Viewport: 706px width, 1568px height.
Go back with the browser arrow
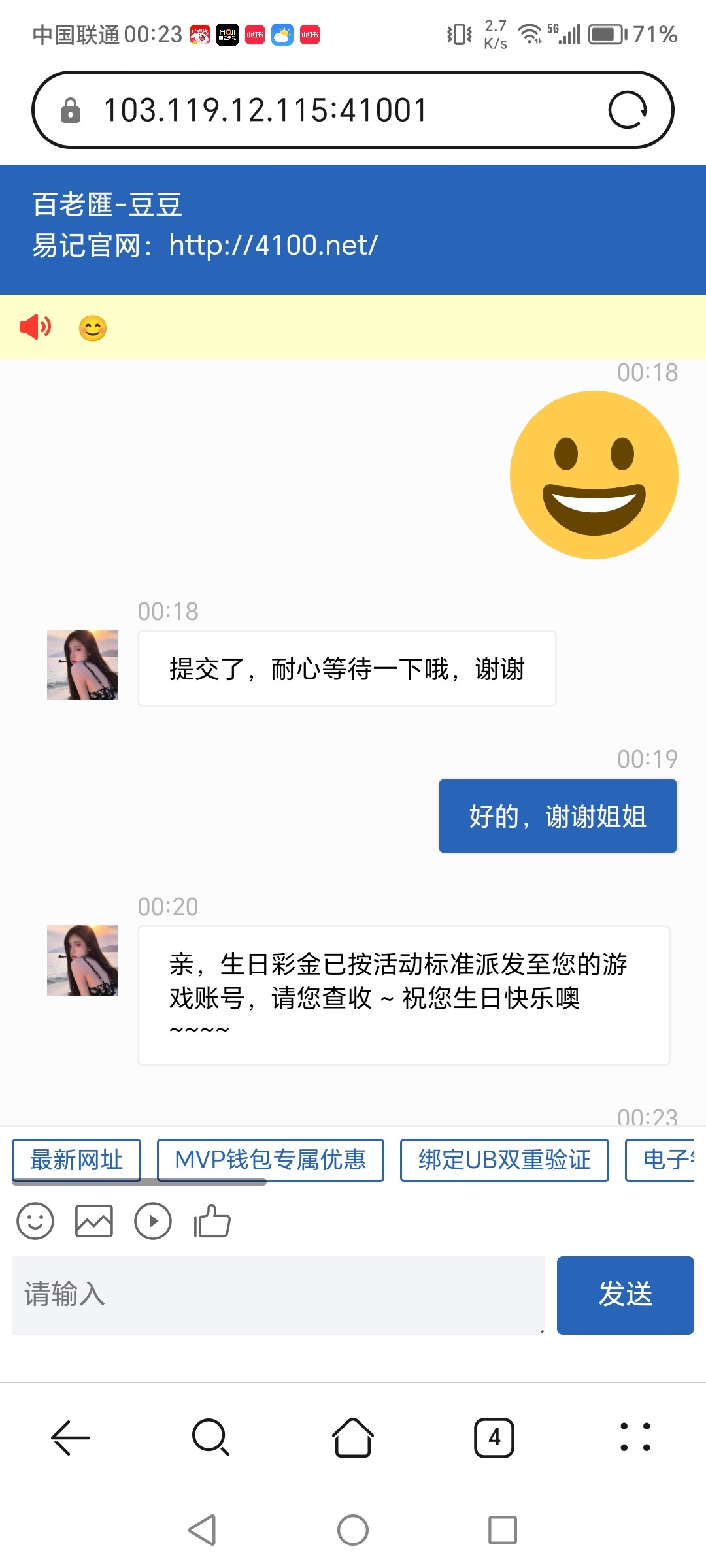[71, 1438]
